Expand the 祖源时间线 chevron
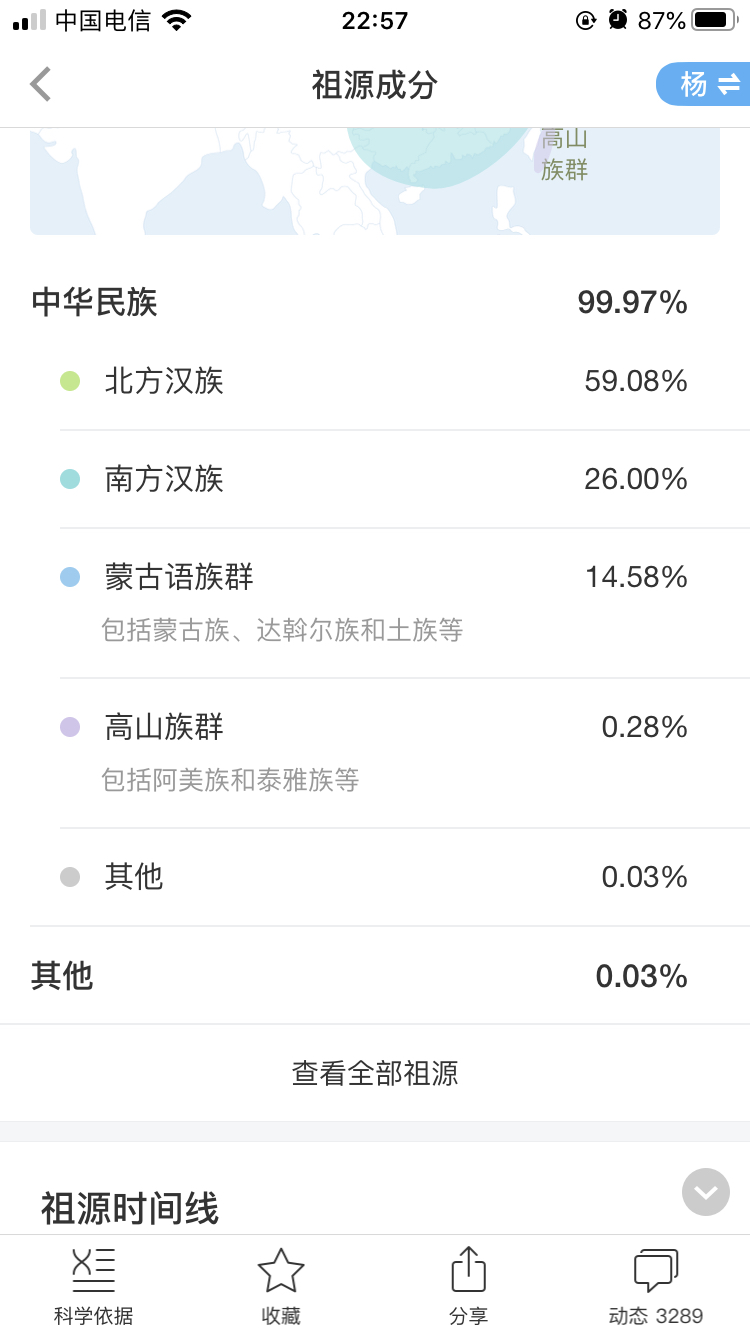The width and height of the screenshot is (750, 1334). [x=706, y=1192]
